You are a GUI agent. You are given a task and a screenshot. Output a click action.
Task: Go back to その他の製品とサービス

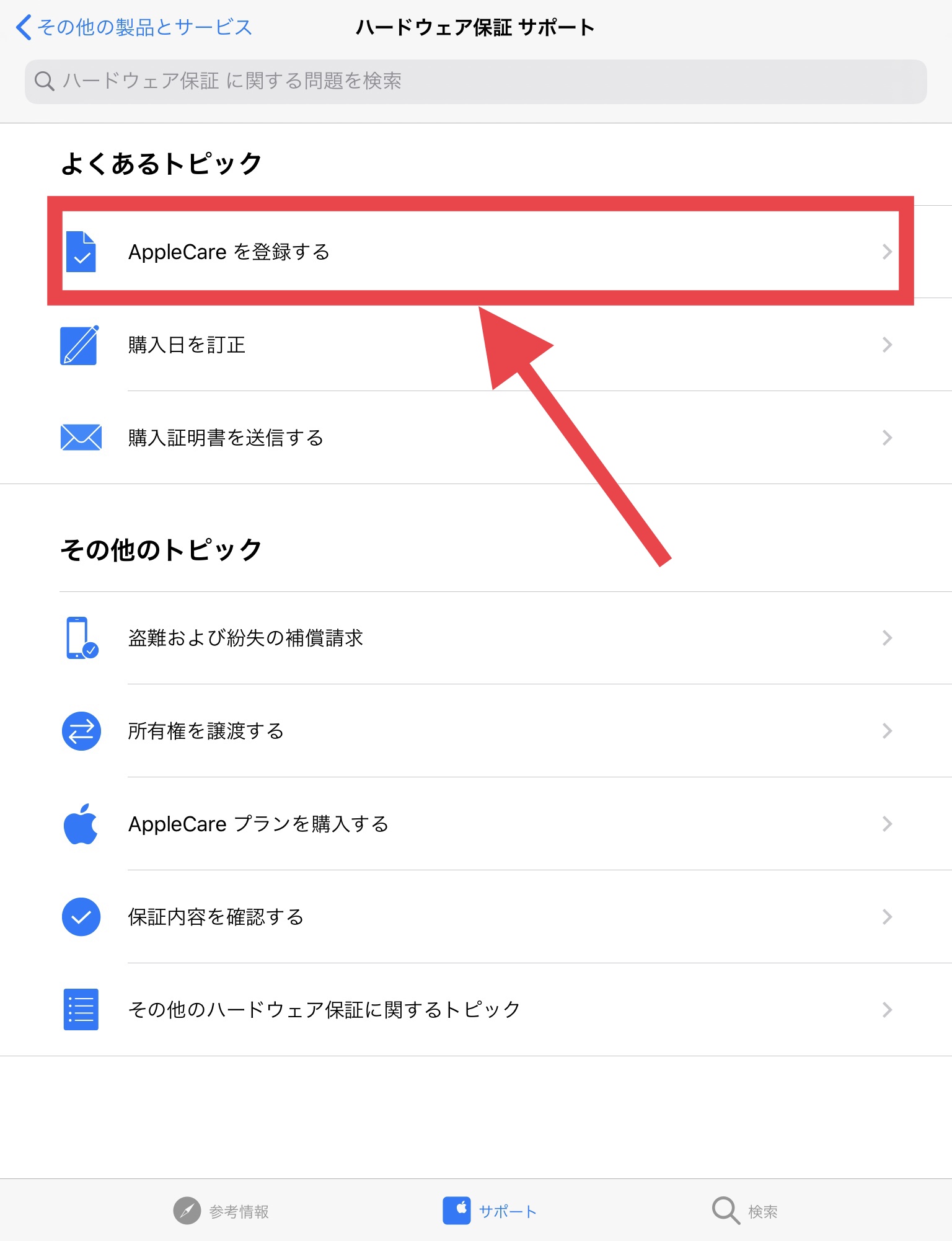coord(134,27)
